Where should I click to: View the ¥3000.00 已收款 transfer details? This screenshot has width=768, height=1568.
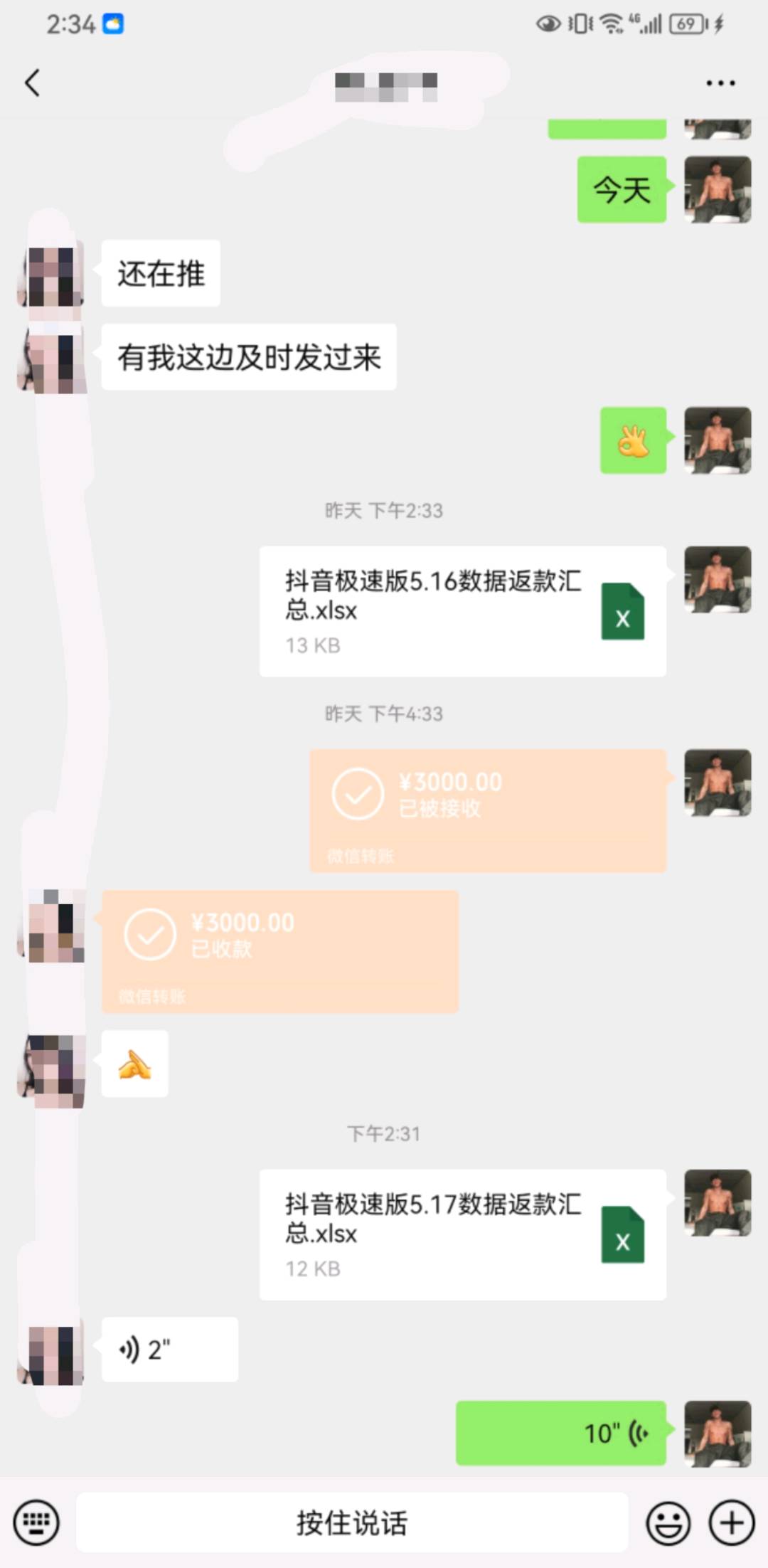tap(279, 951)
